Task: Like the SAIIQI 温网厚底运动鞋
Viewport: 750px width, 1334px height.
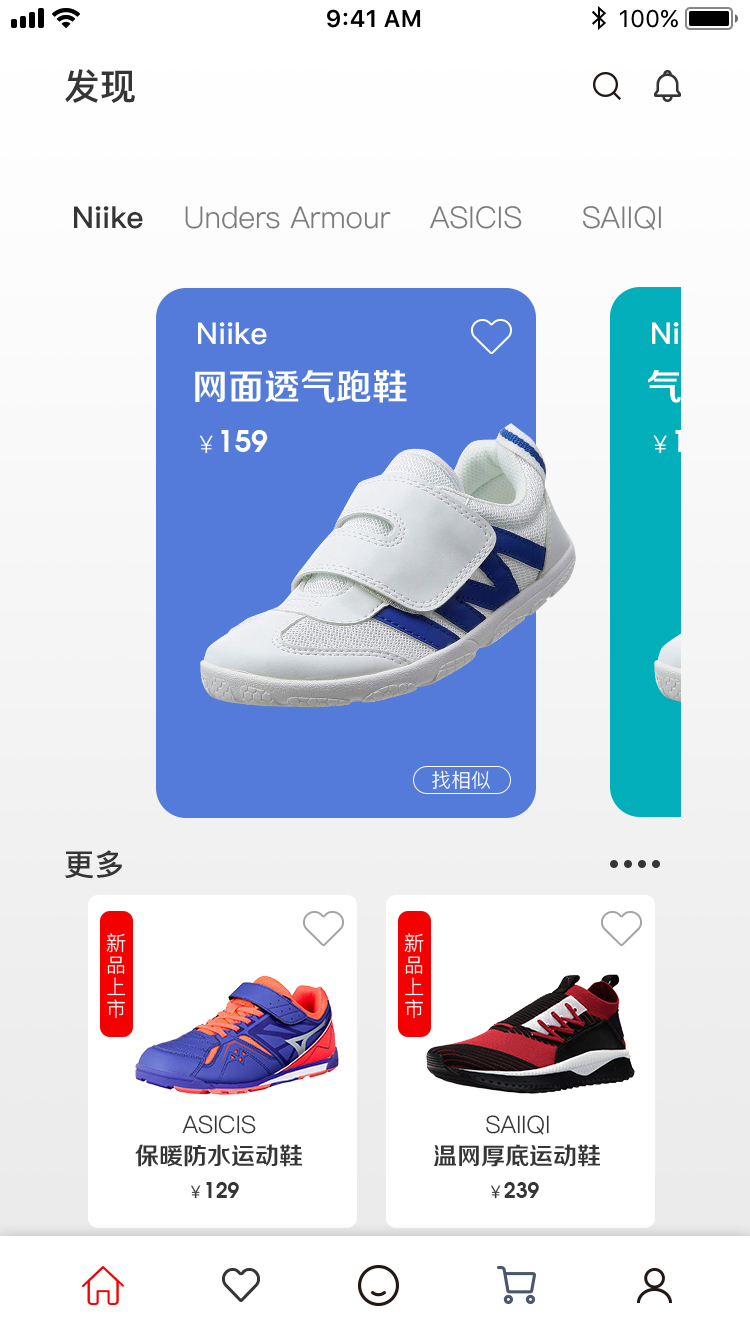Action: 621,929
